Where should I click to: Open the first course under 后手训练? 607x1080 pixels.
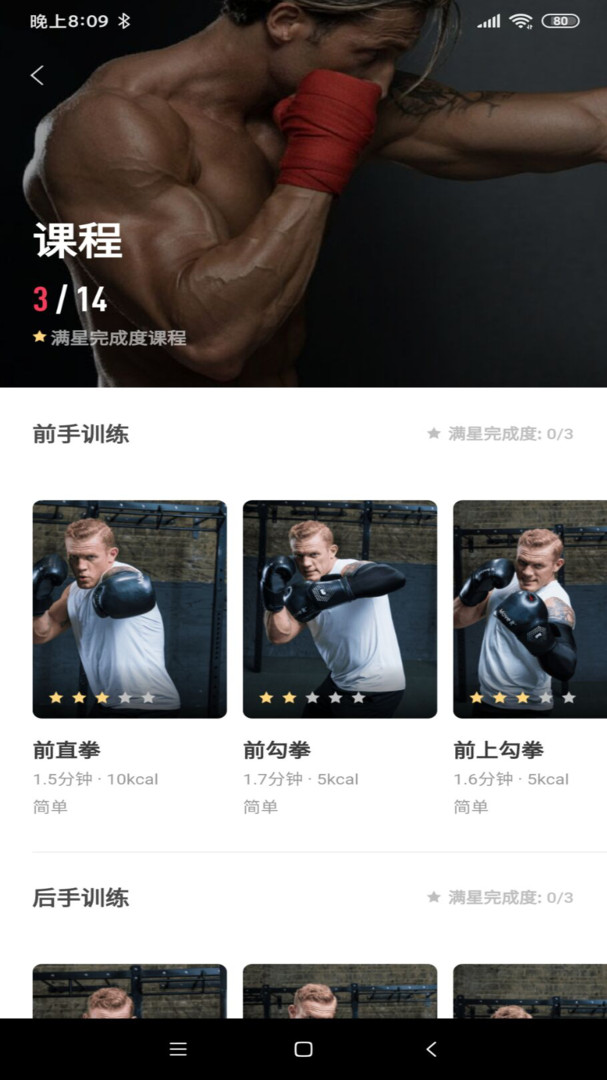coord(130,991)
